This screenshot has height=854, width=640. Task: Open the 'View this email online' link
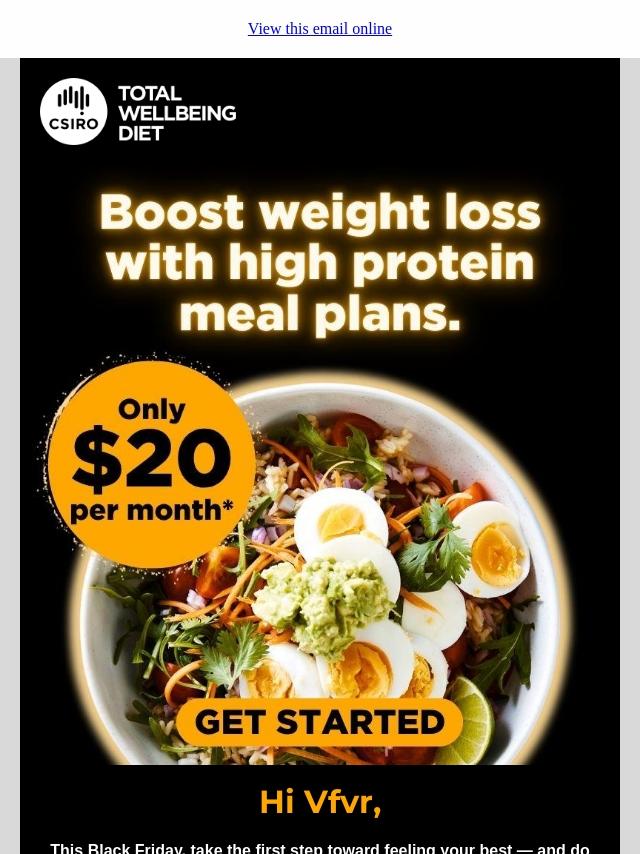pyautogui.click(x=320, y=29)
